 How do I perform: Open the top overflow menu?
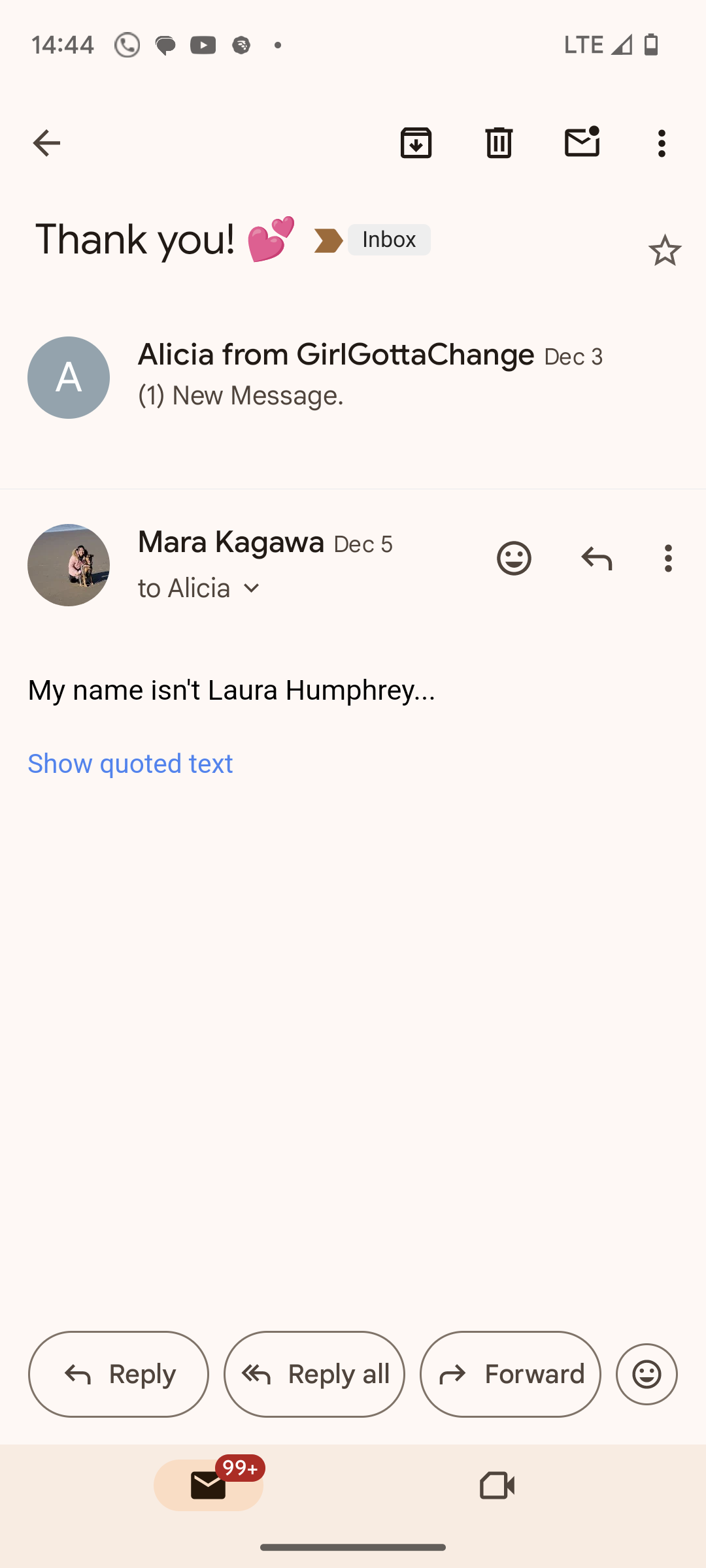662,143
